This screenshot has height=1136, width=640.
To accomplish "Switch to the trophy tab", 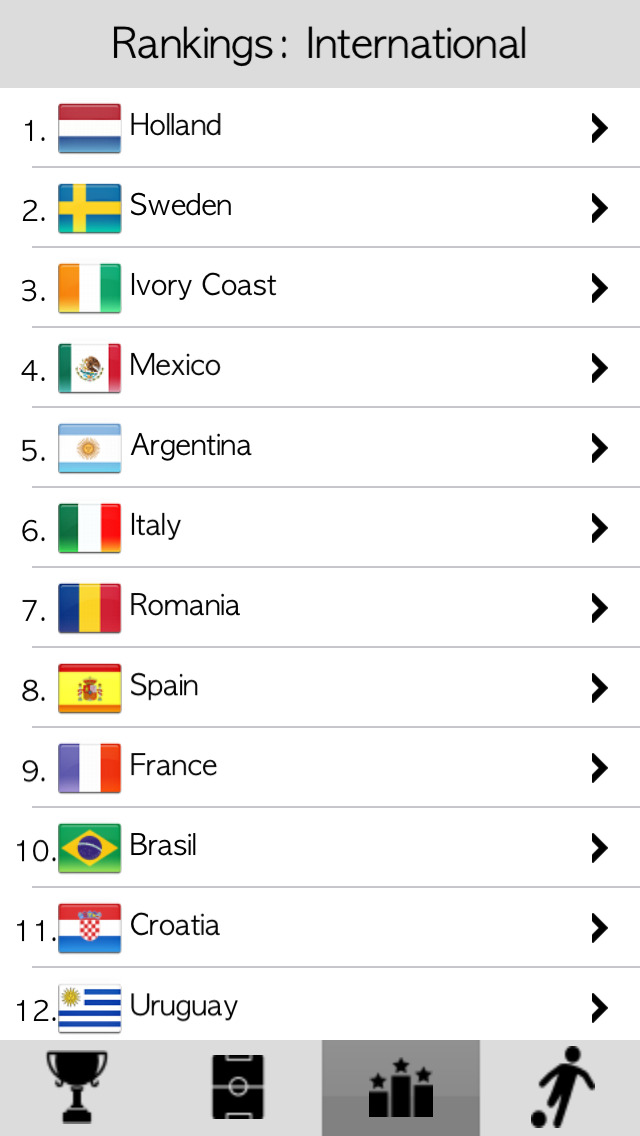I will click(x=78, y=1088).
